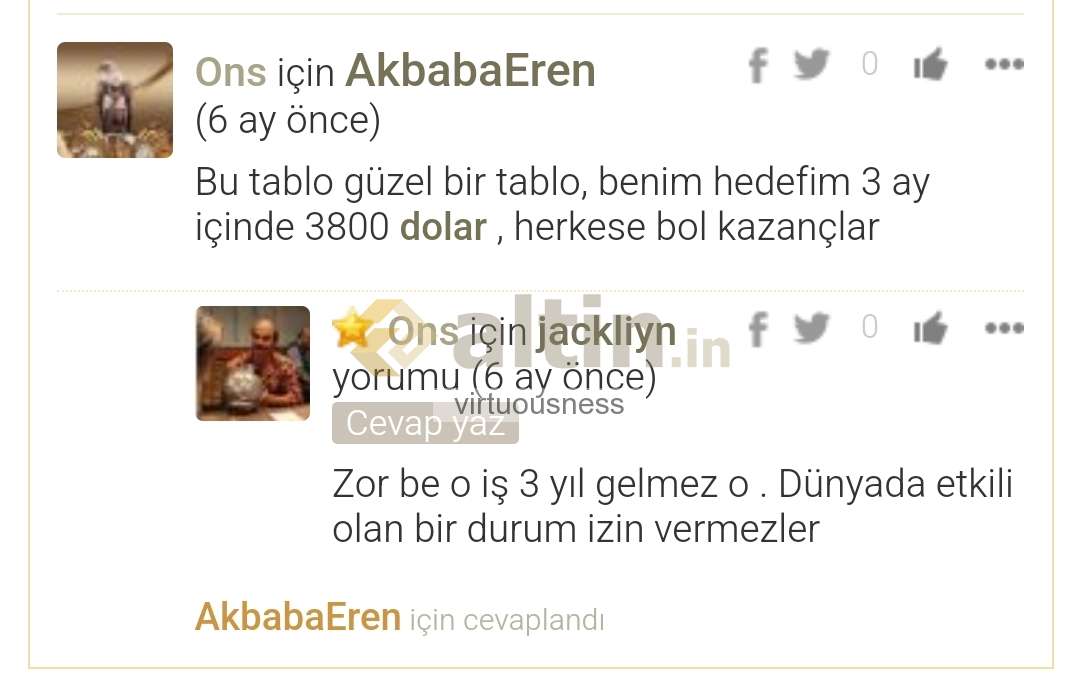Share jackliyn's reply on Twitter
Viewport: 1080px width, 673px height.
(812, 327)
